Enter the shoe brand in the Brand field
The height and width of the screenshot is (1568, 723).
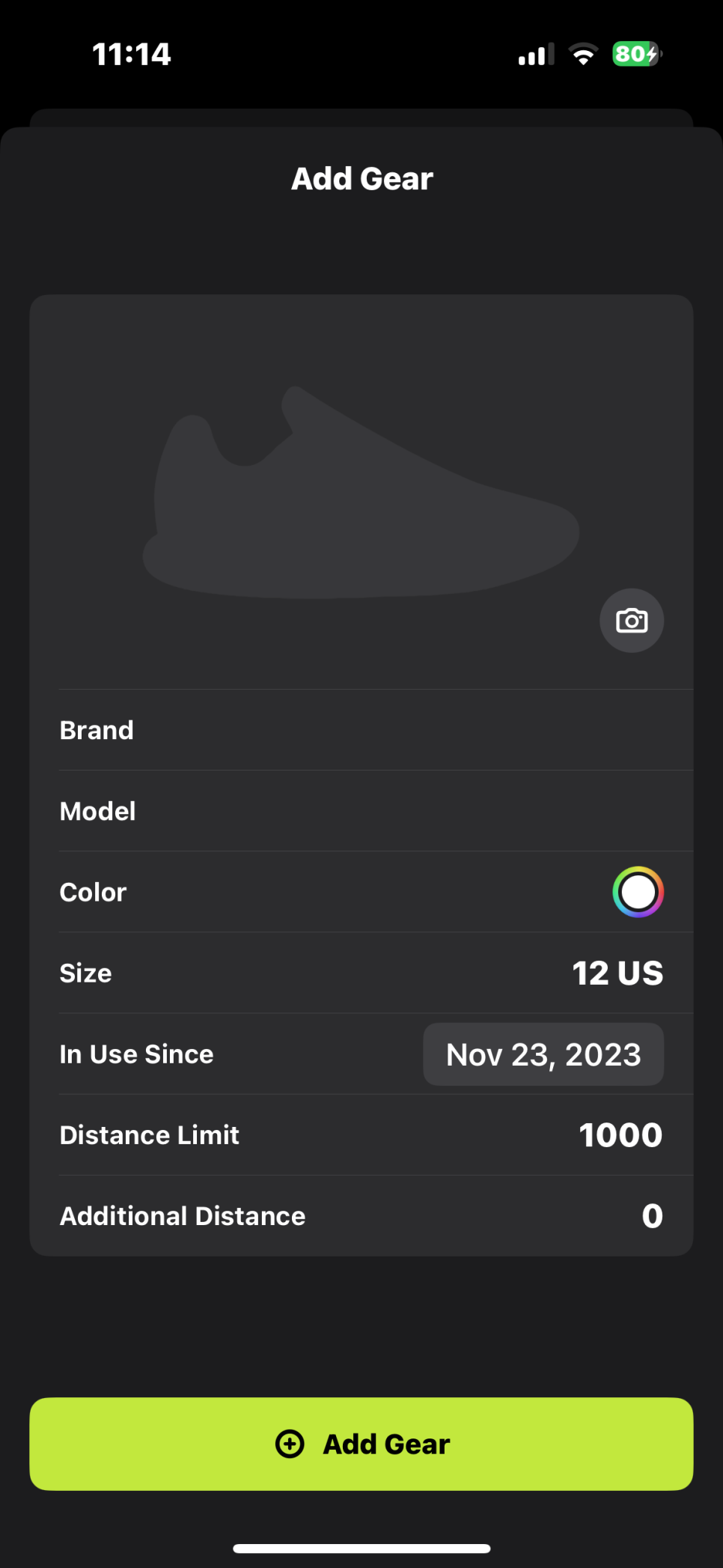[x=361, y=730]
